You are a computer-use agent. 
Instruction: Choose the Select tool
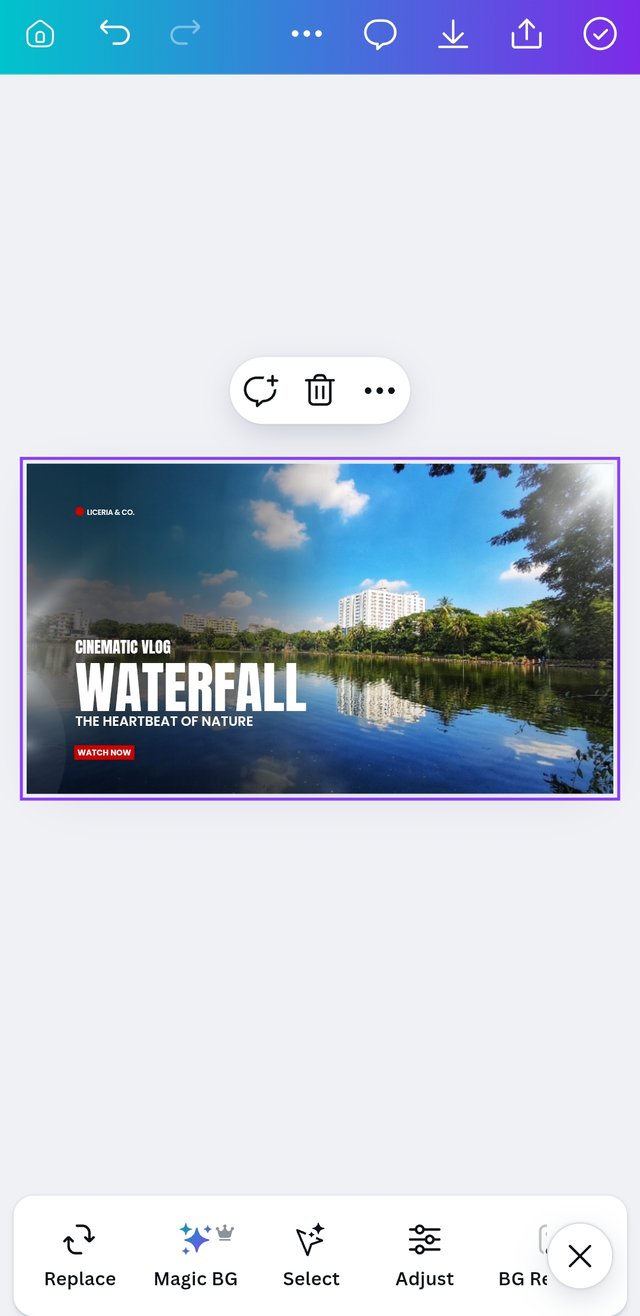coord(311,1255)
